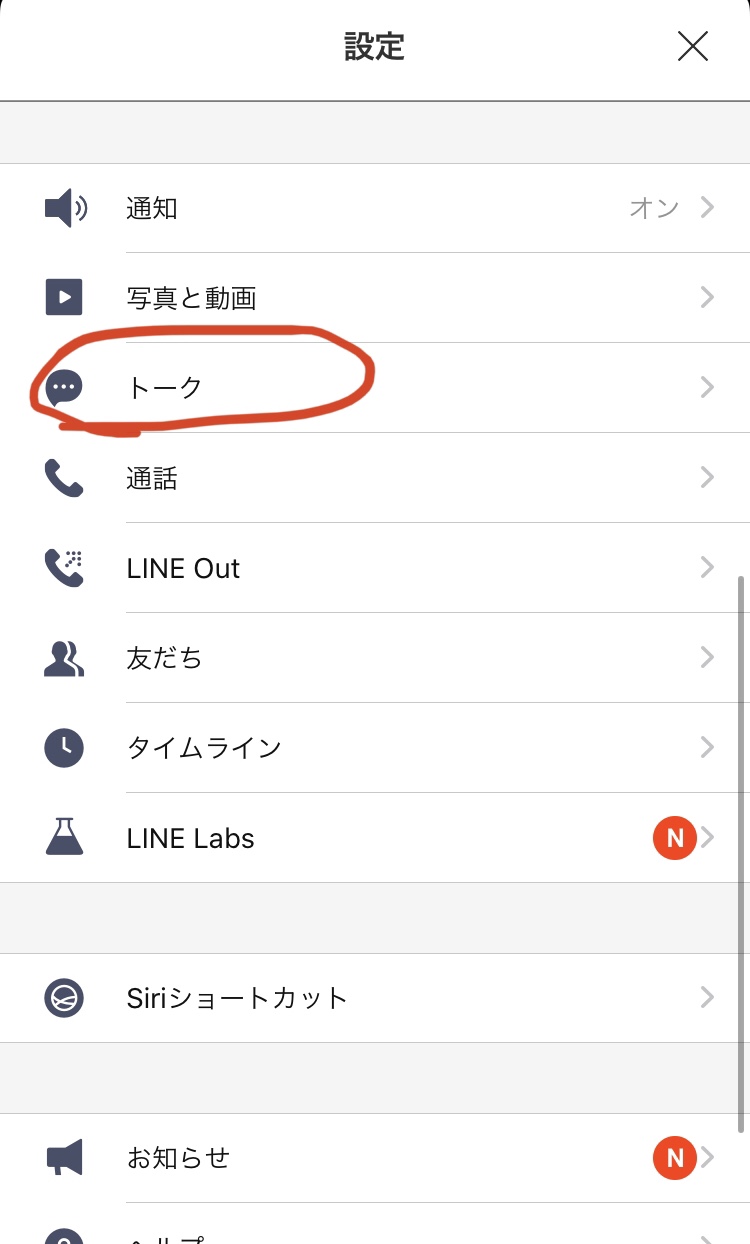Open Siriショートカット settings
This screenshot has height=1244, width=750.
375,998
